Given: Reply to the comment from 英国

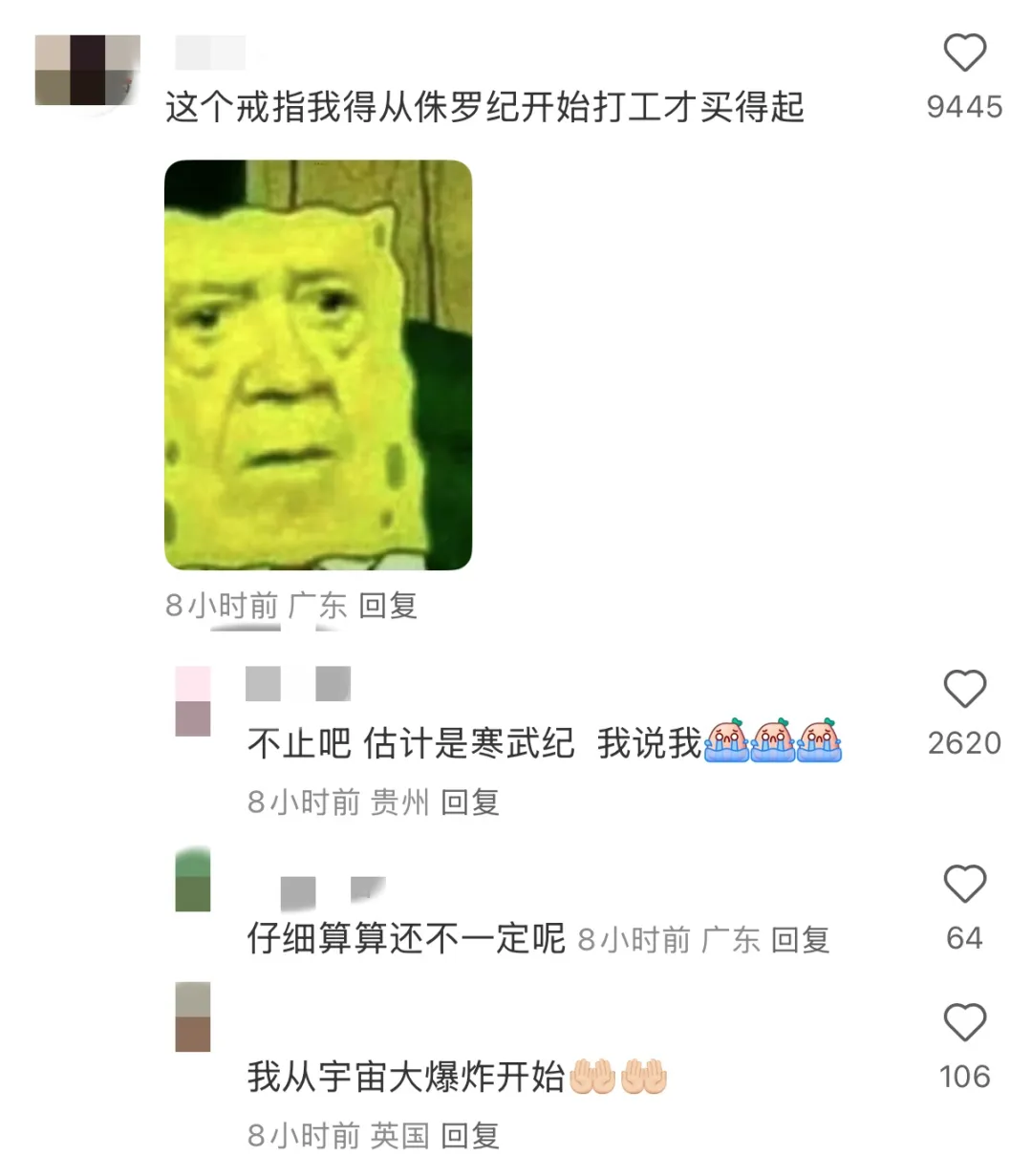Looking at the screenshot, I should click(x=470, y=1136).
